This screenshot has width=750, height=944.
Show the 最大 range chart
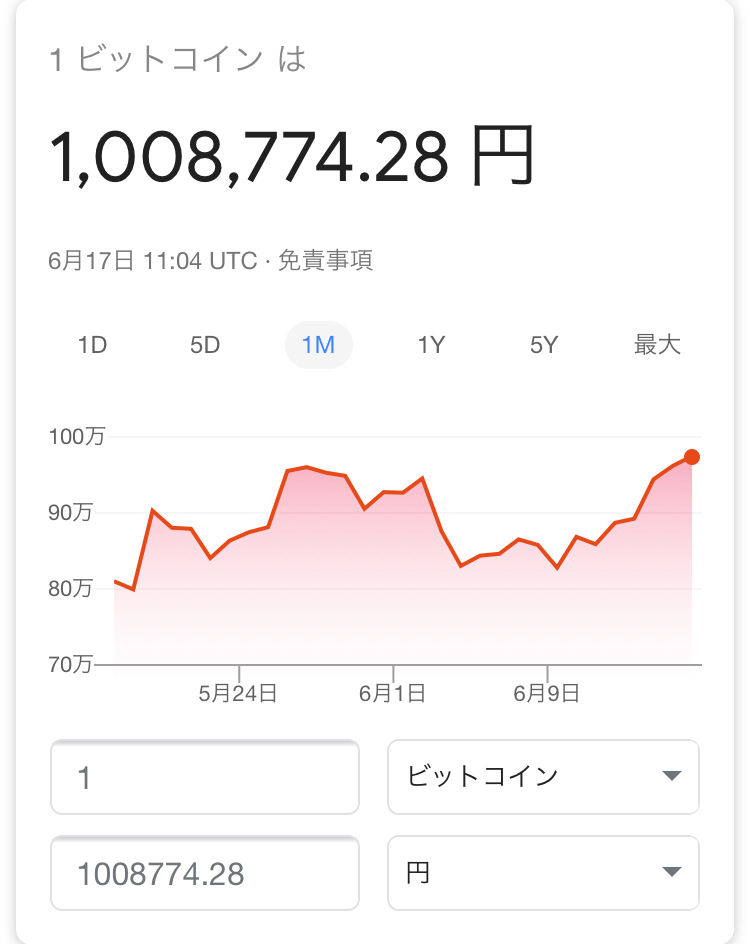[x=657, y=346]
